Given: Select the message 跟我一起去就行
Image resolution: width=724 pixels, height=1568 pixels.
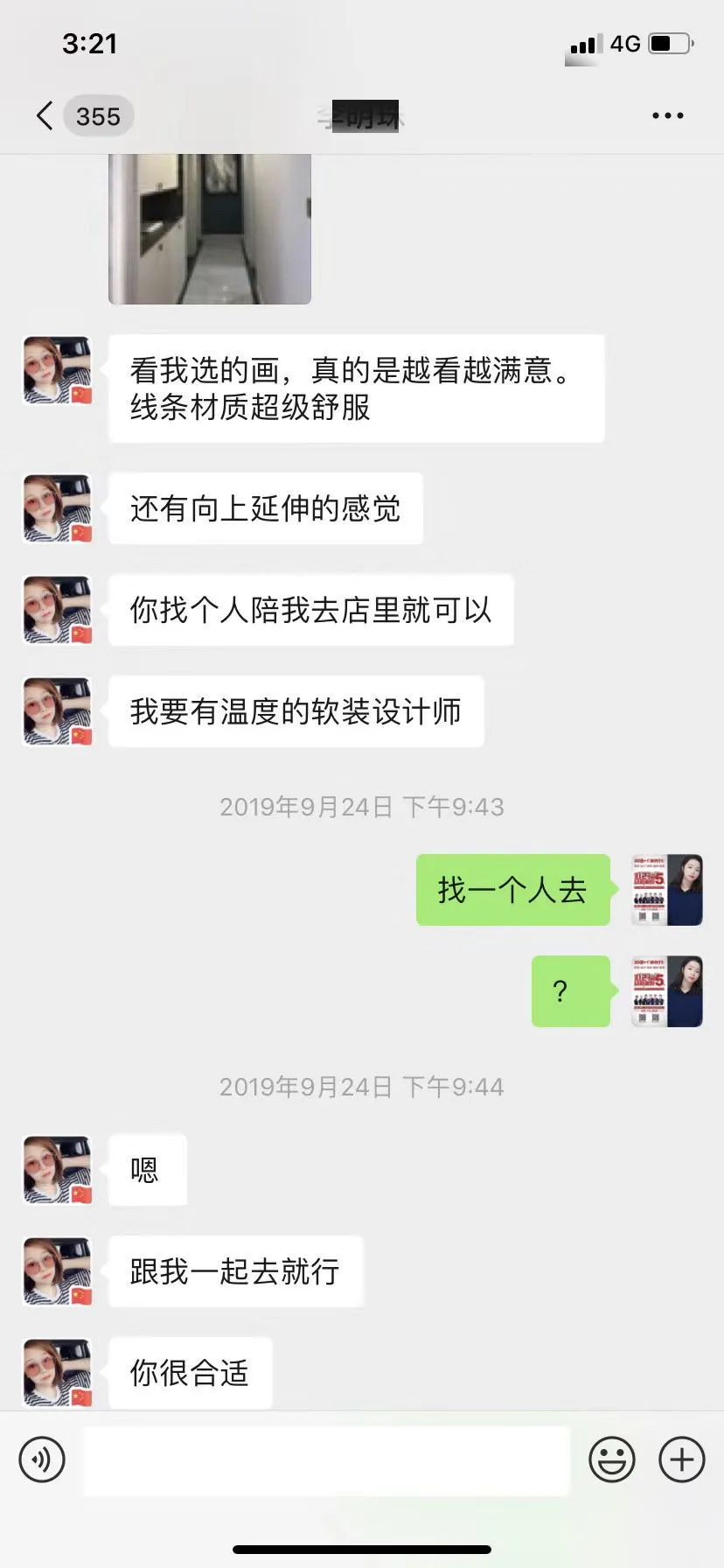Looking at the screenshot, I should pyautogui.click(x=234, y=1271).
